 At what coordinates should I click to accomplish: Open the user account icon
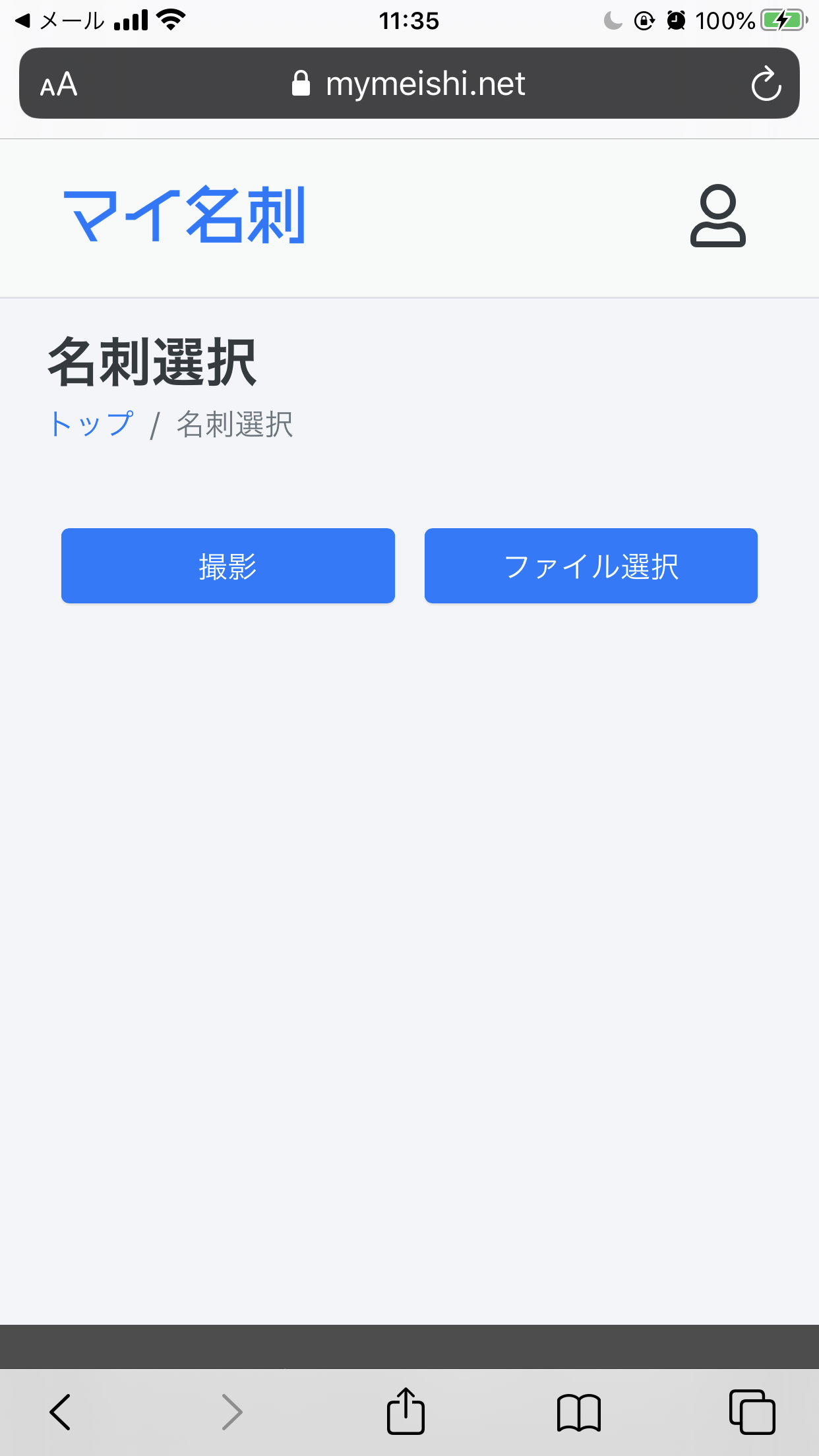click(717, 216)
